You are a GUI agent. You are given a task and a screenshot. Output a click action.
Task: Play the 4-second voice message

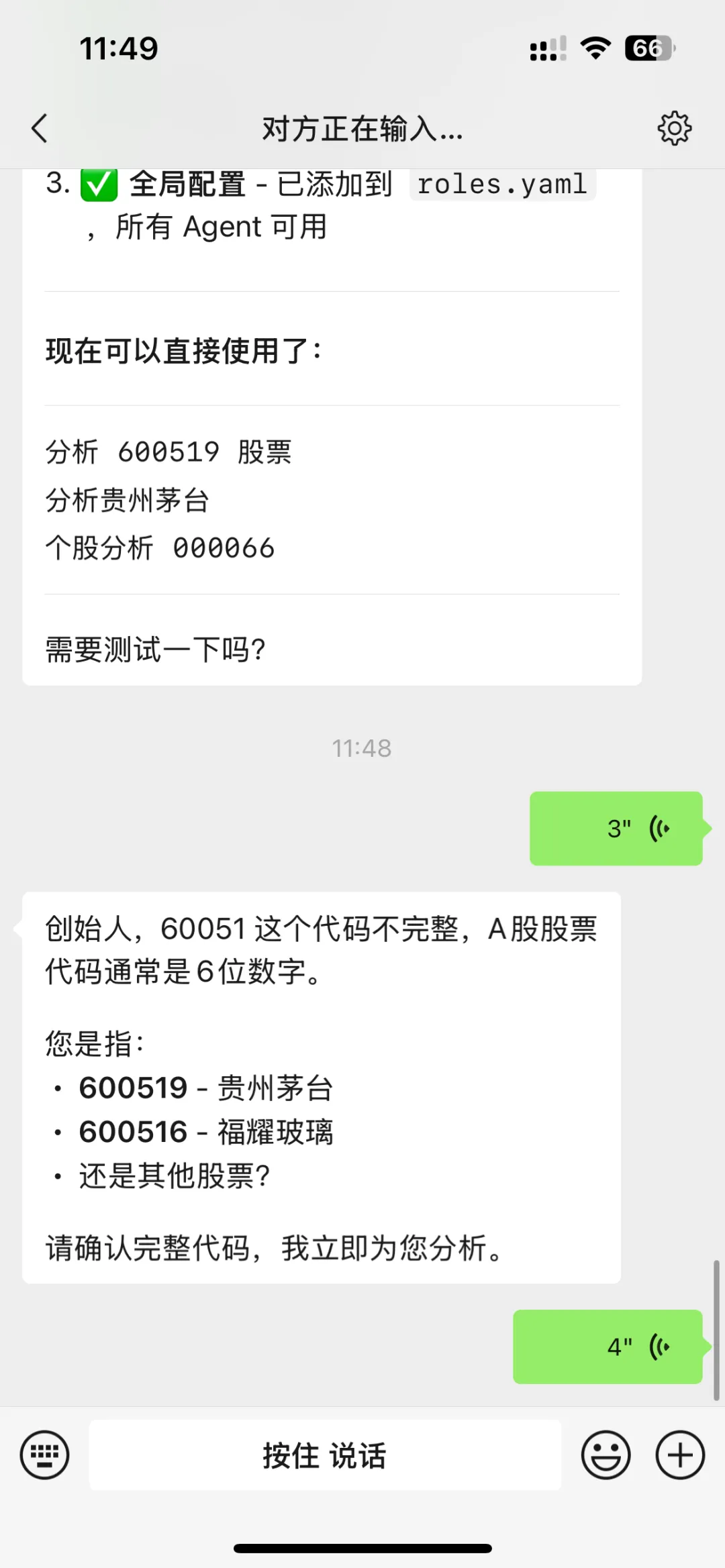tap(608, 1347)
